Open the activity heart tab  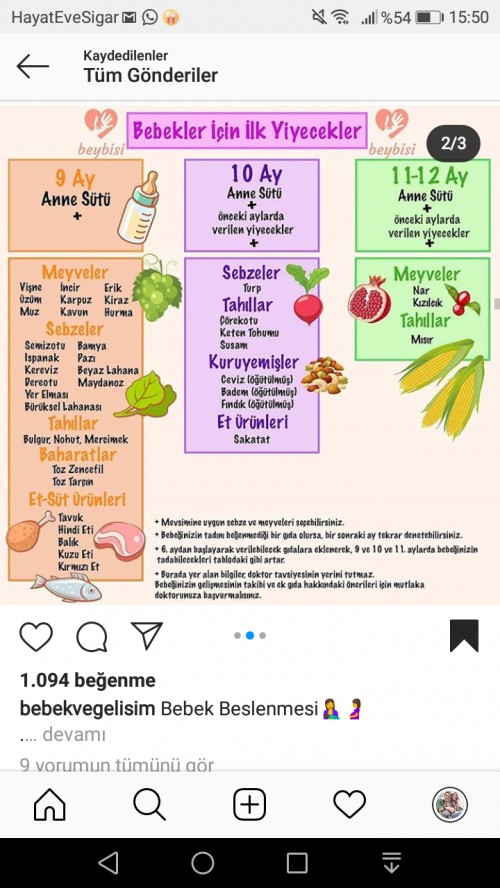point(349,804)
